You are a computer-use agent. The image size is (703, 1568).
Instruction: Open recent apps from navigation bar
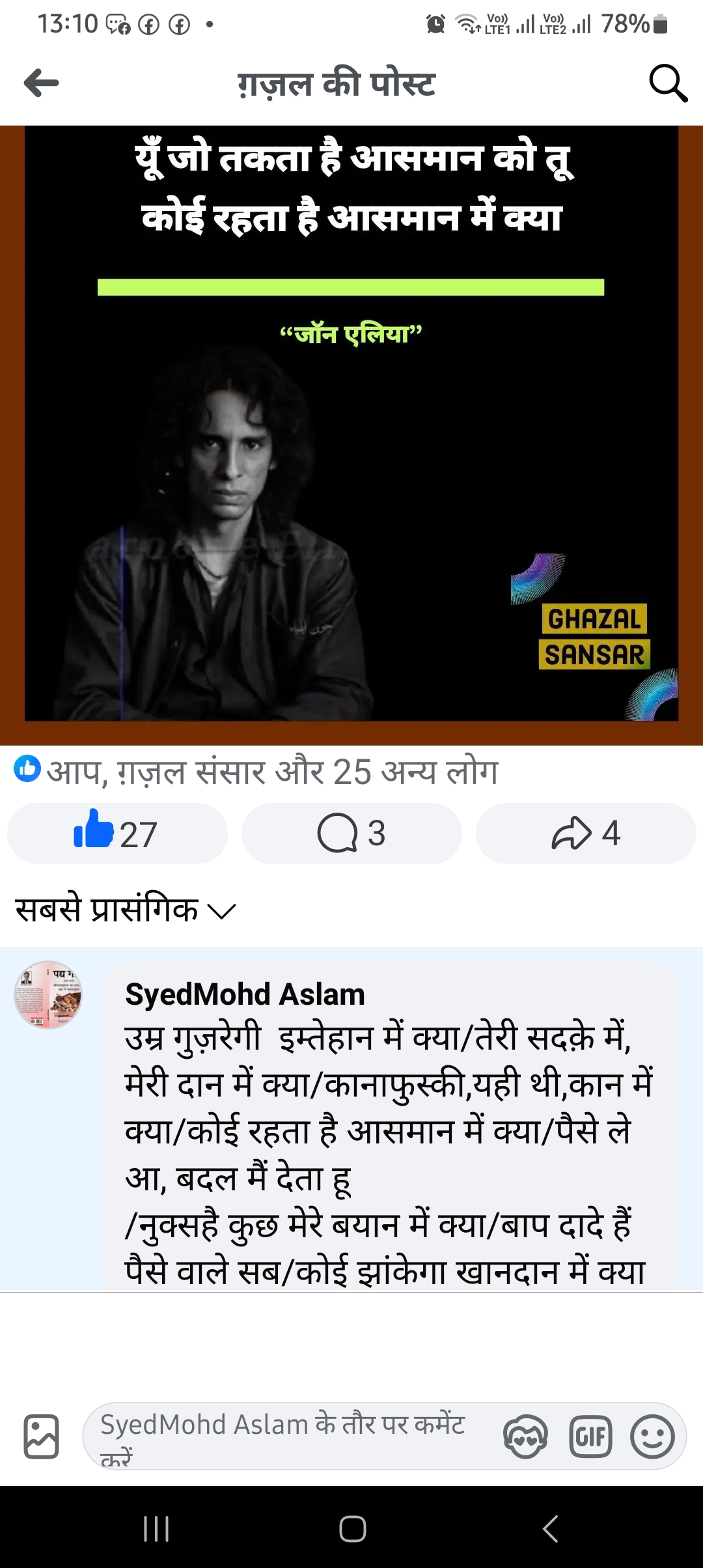pyautogui.click(x=156, y=1529)
